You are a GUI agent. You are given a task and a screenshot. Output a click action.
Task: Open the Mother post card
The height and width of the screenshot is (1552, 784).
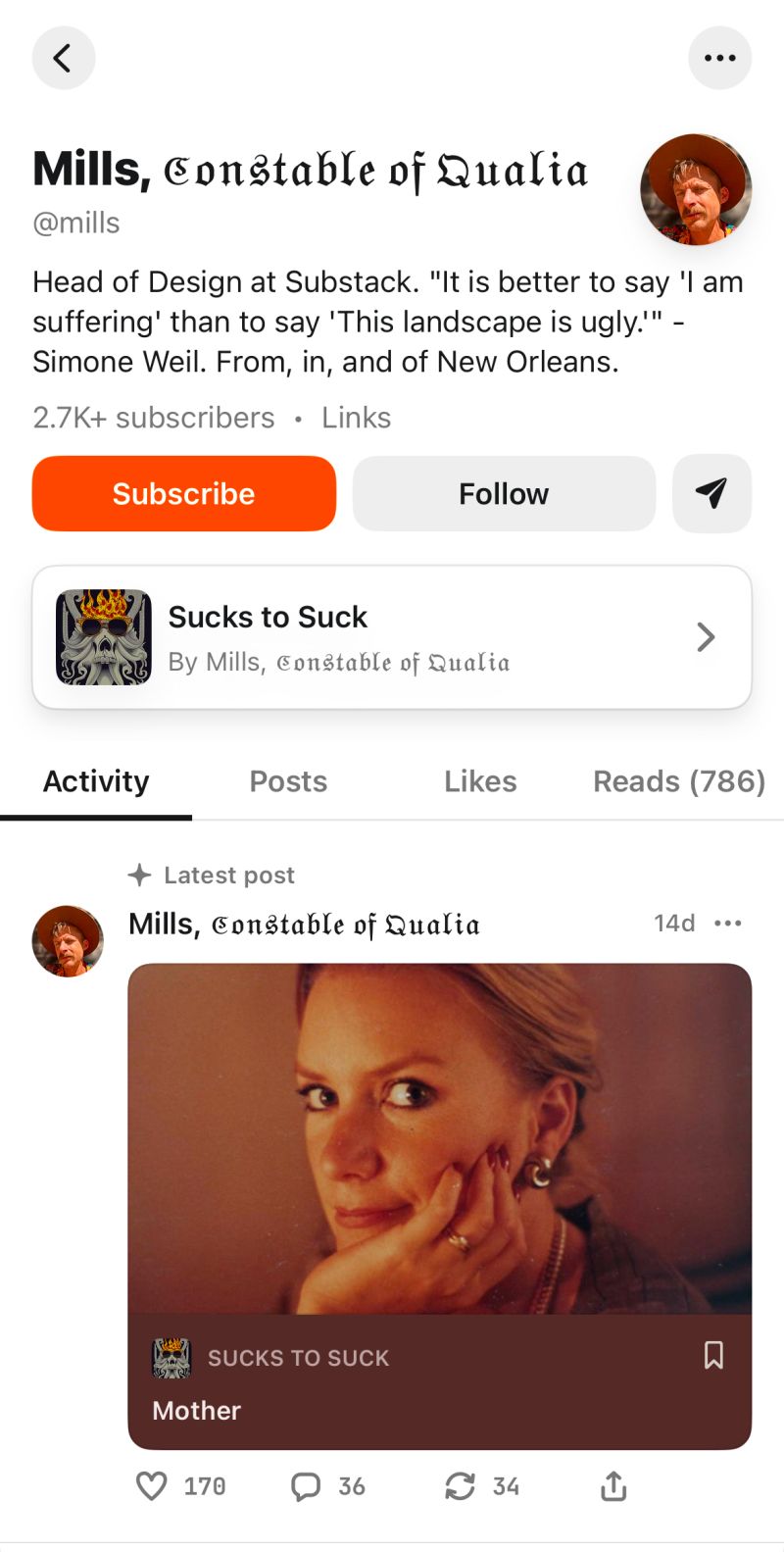click(x=439, y=1137)
